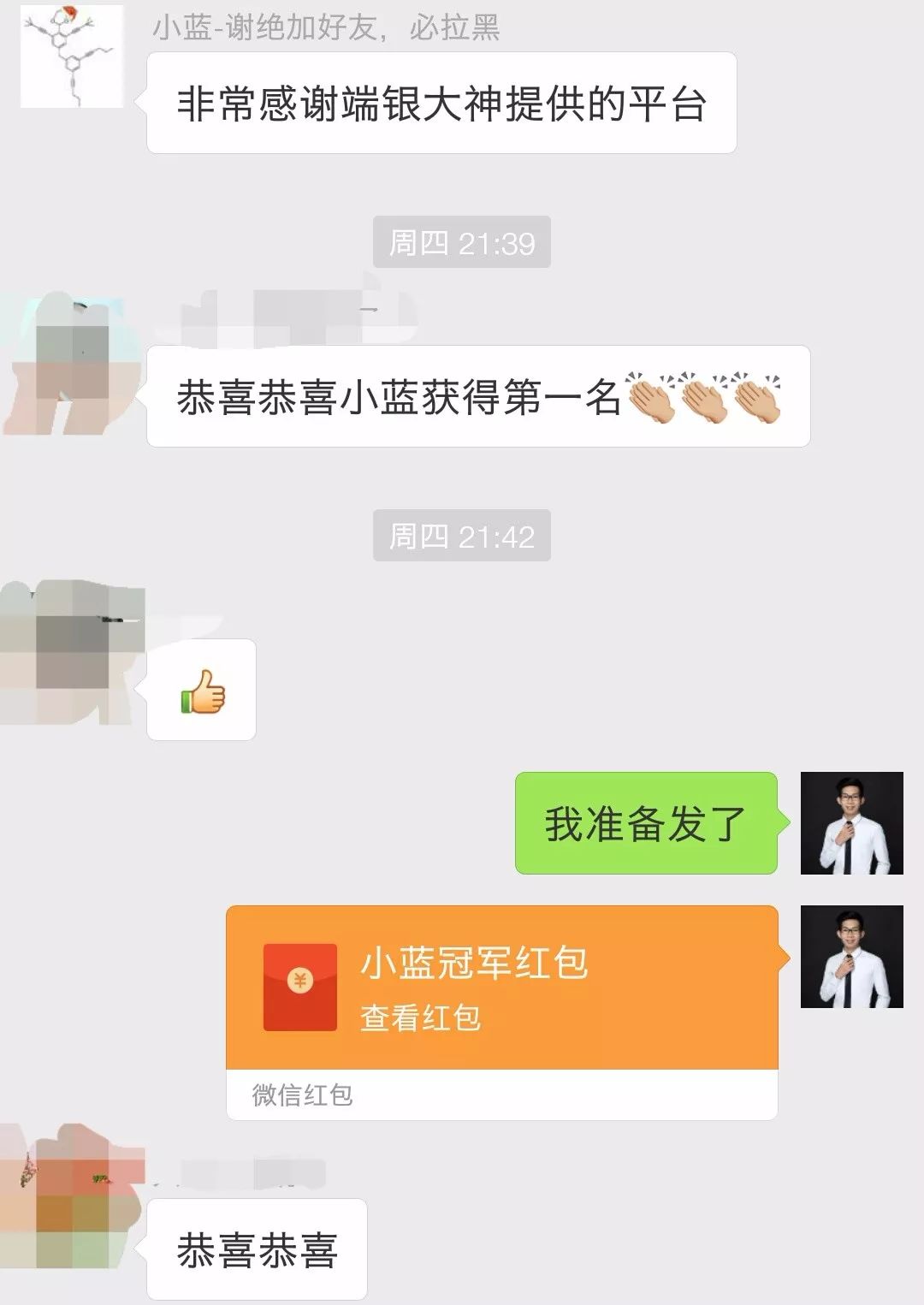Tap own avatar beside 我准备发了 message
The height and width of the screenshot is (1305, 924).
tap(851, 823)
